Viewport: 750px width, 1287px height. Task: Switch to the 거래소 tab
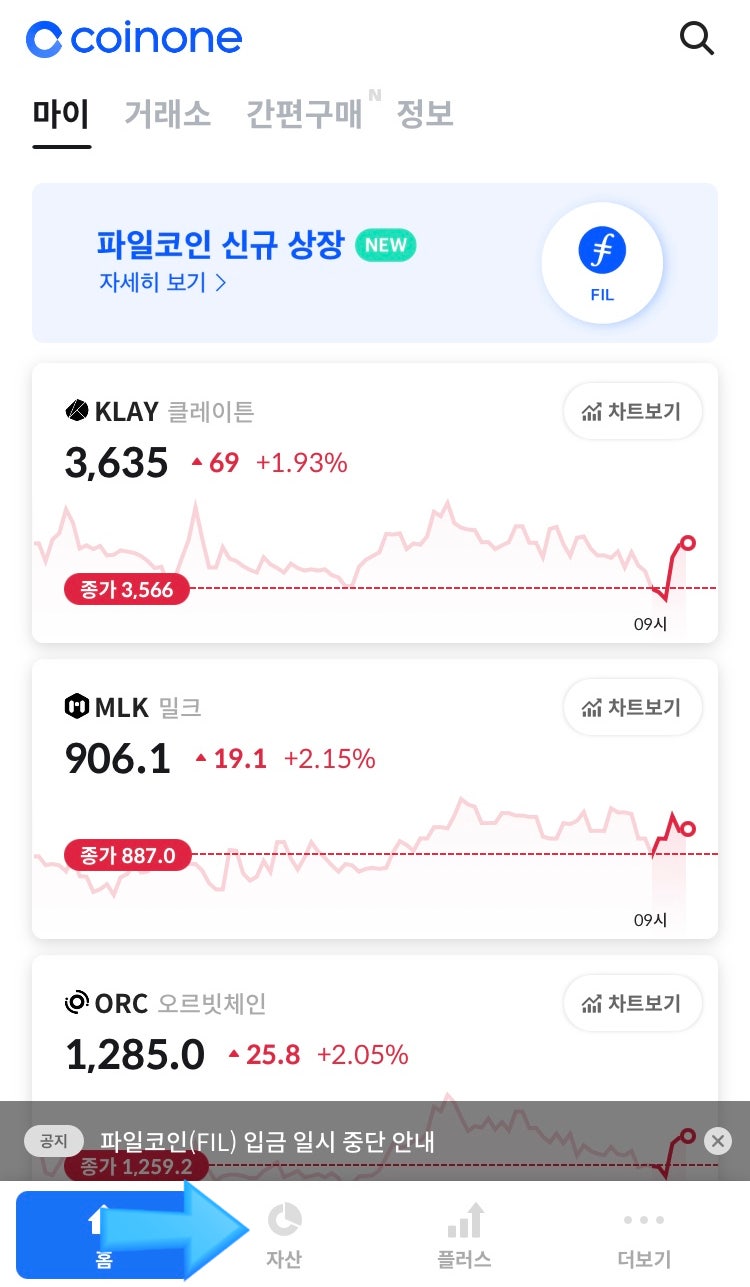coord(167,113)
